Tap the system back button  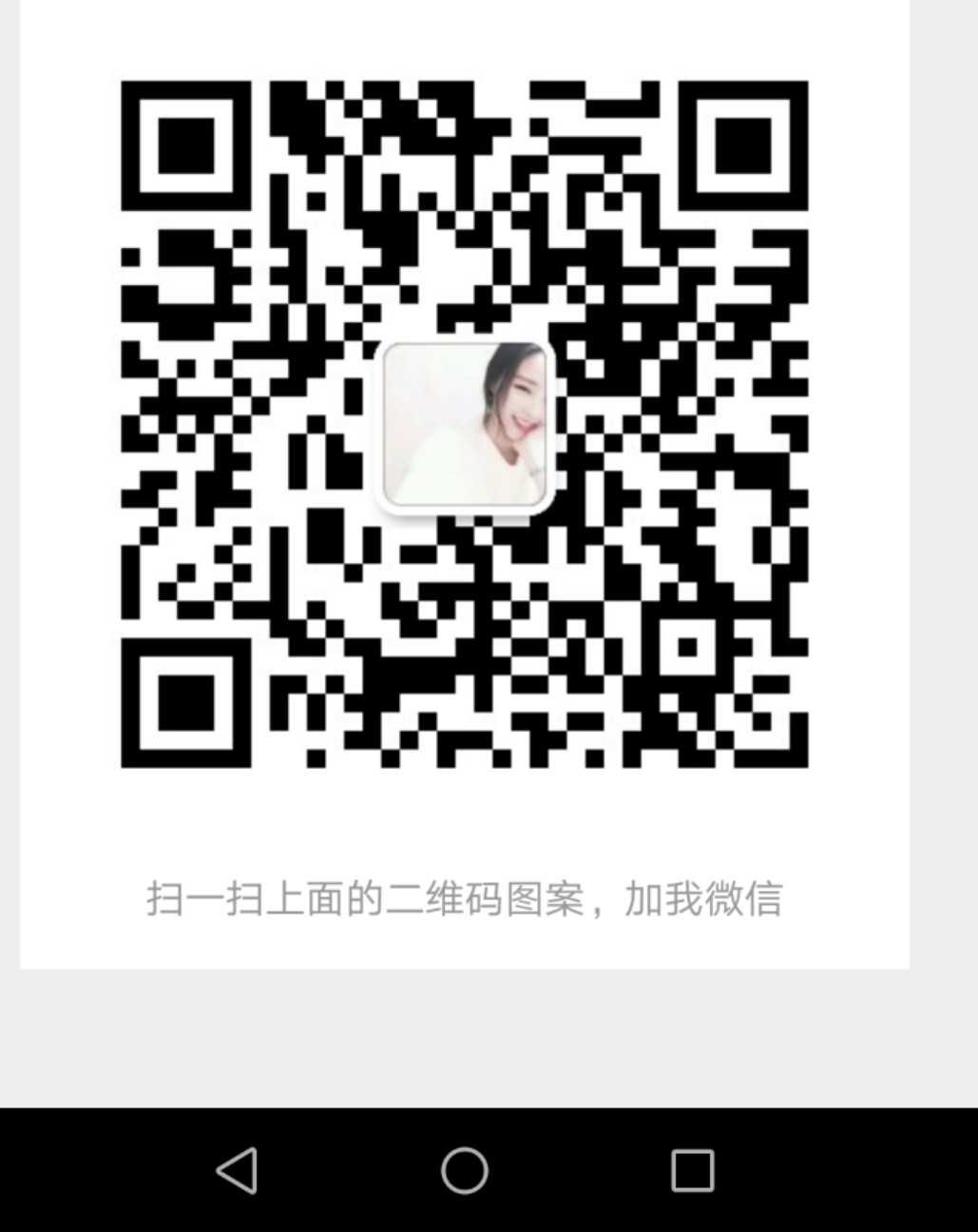pos(238,1169)
